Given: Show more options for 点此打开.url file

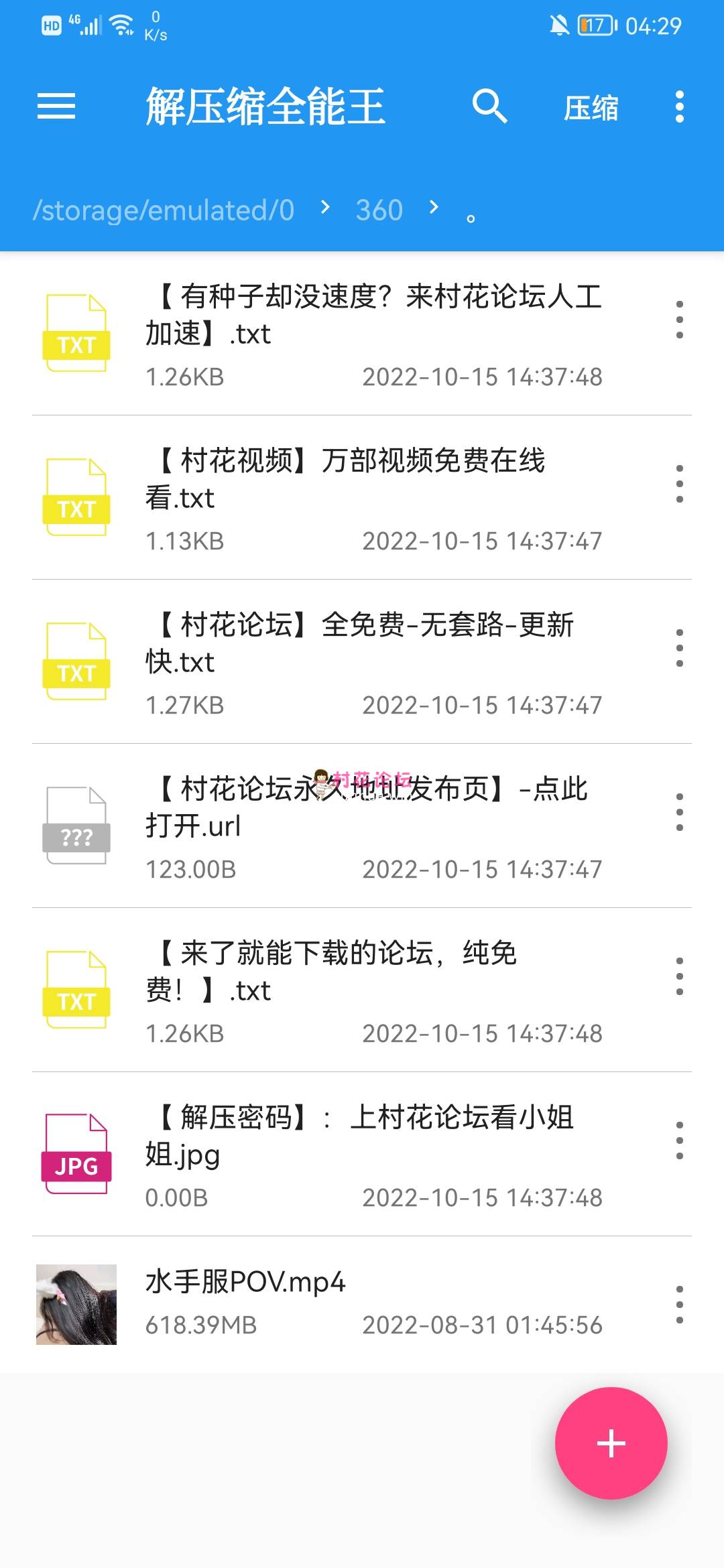Looking at the screenshot, I should point(679,812).
